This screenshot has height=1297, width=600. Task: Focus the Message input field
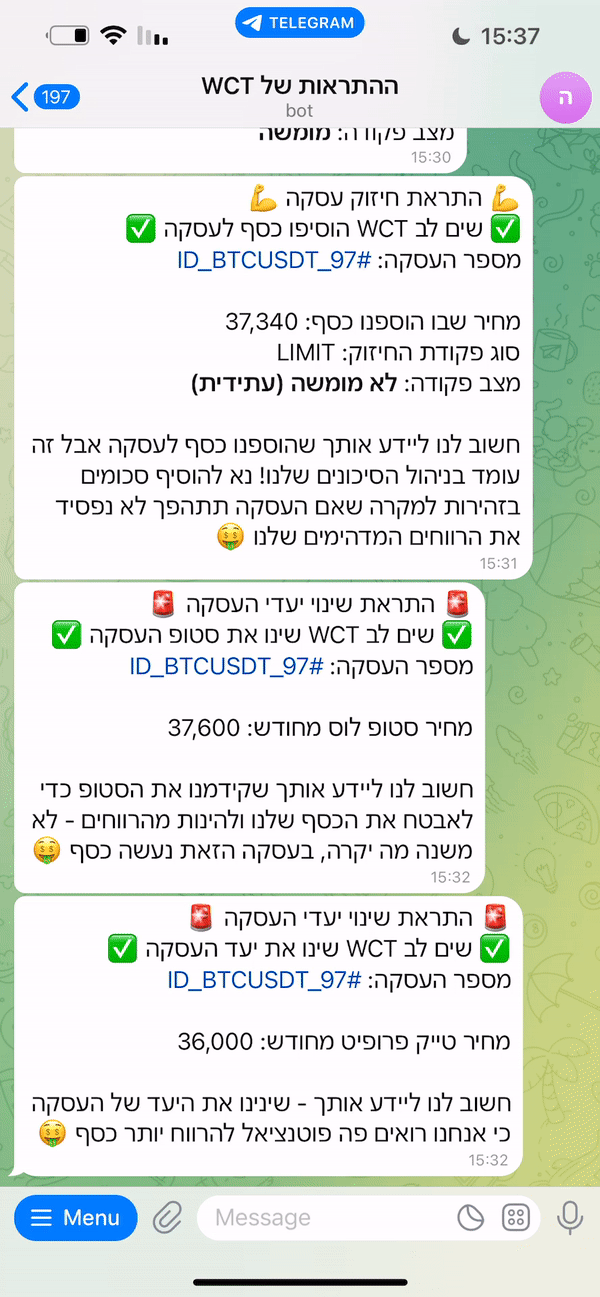320,1217
